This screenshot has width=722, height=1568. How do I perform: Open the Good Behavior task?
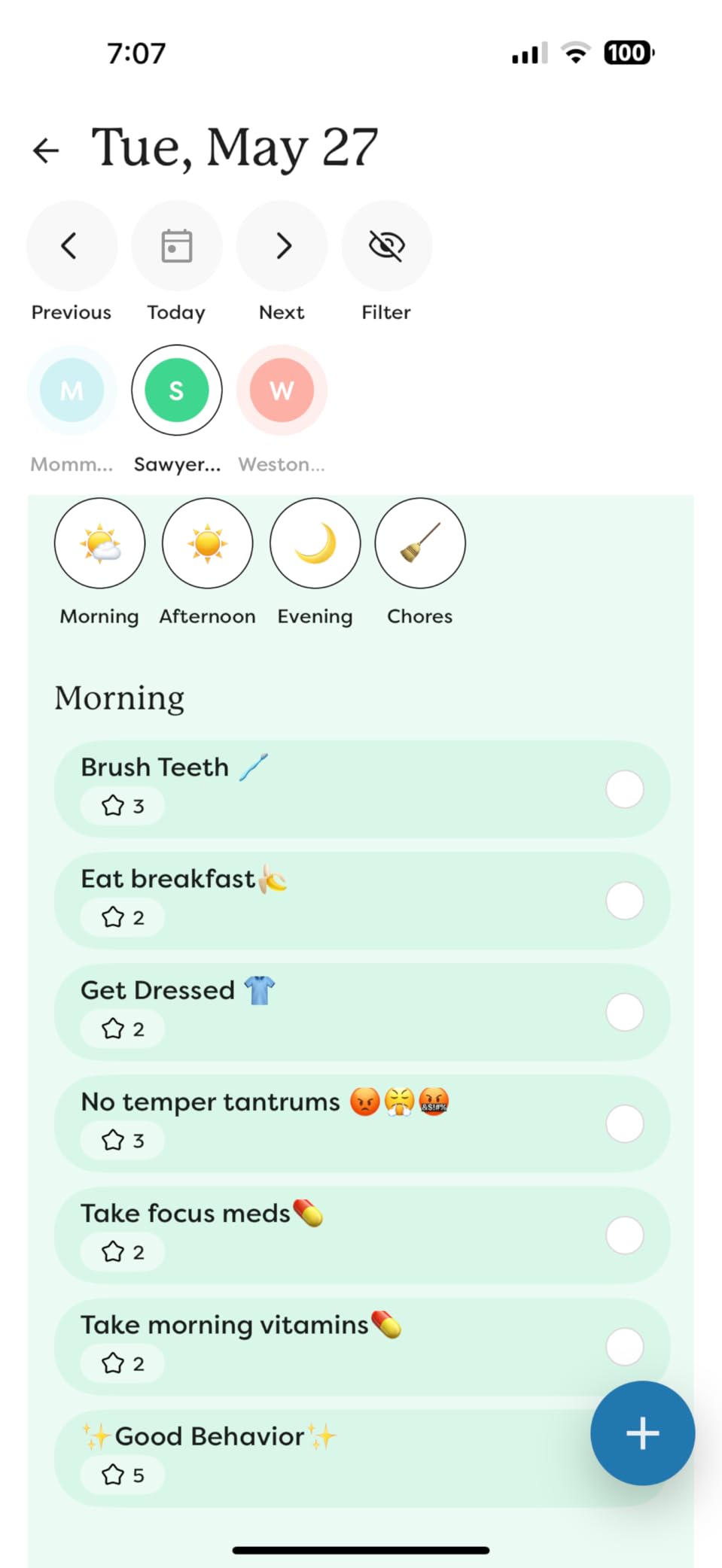(x=301, y=1456)
